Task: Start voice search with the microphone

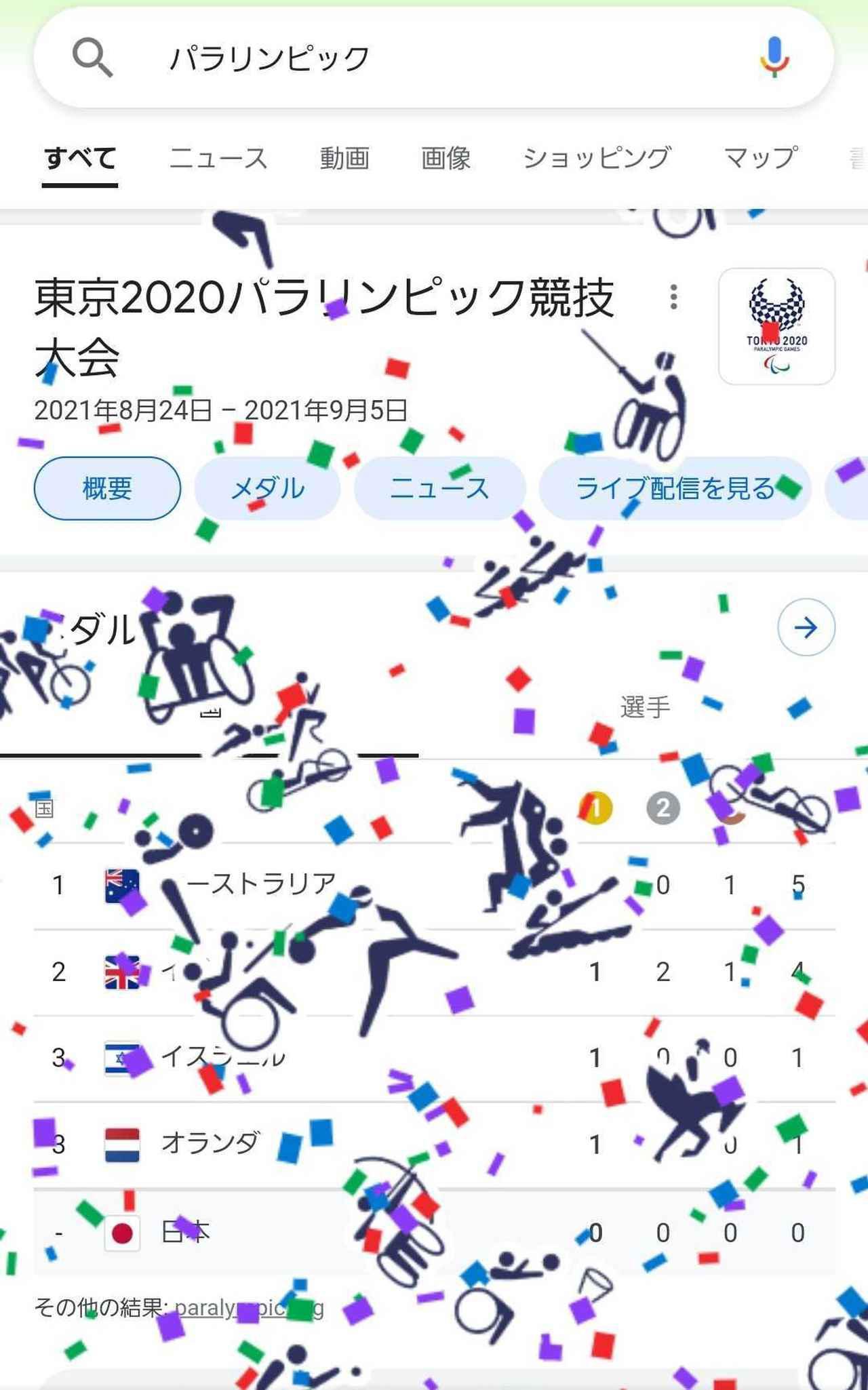Action: [774, 57]
